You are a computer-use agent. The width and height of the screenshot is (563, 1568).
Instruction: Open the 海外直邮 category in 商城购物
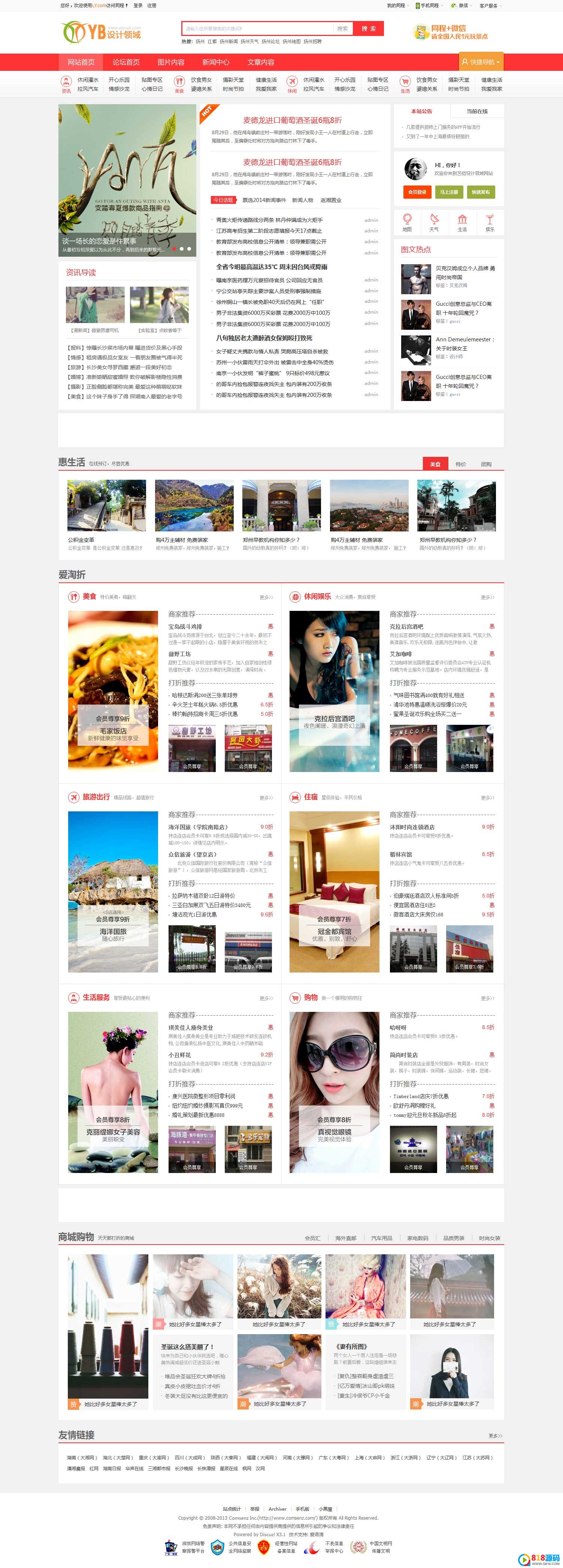[x=346, y=1238]
